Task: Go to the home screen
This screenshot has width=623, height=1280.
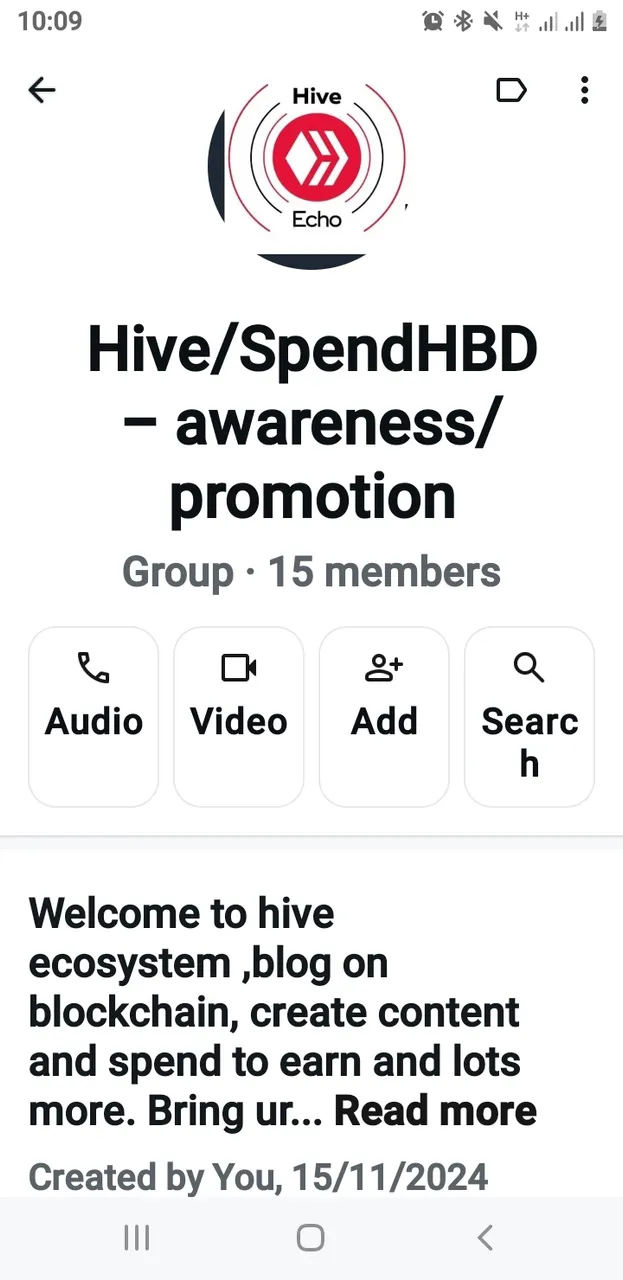Action: (x=311, y=1238)
